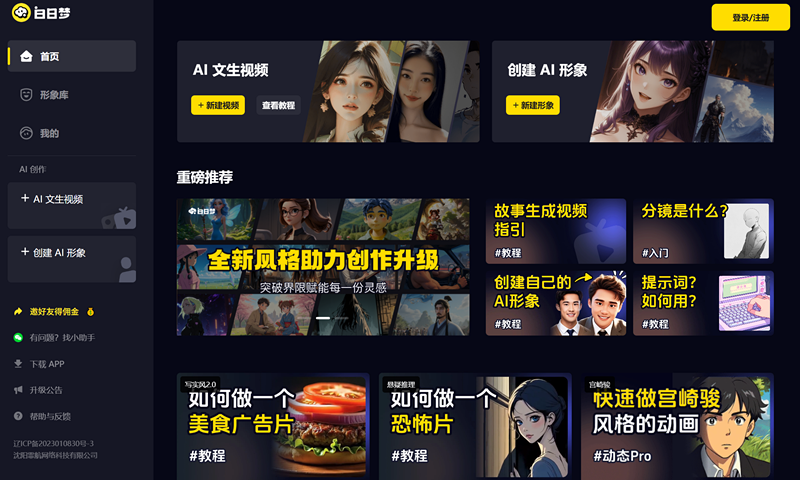
Task: Open the 如何做一个恐怖片 tutorial
Action: (474, 426)
